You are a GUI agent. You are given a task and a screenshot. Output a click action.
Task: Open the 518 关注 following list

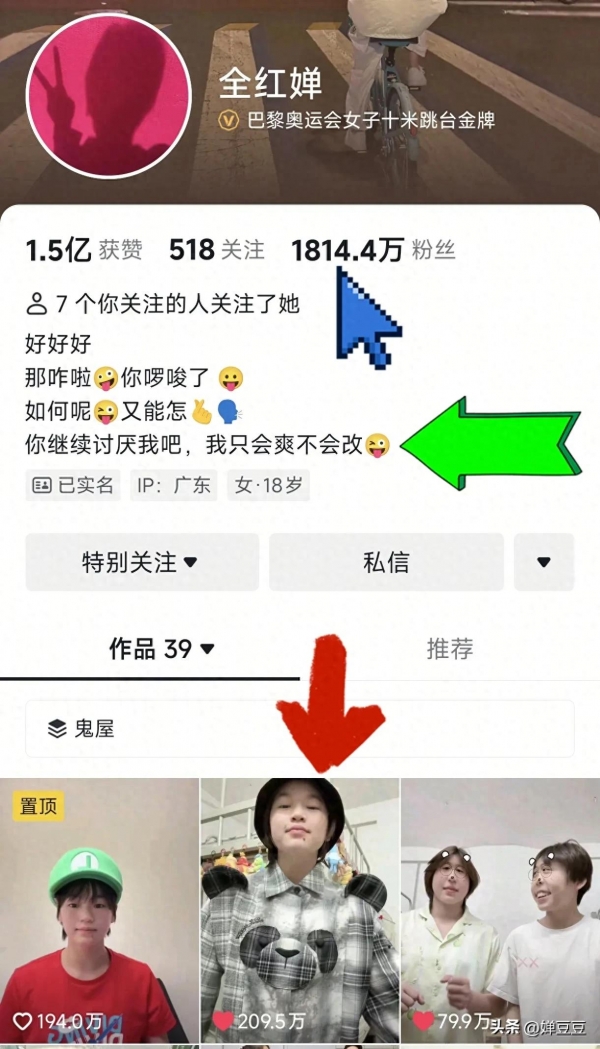[216, 250]
